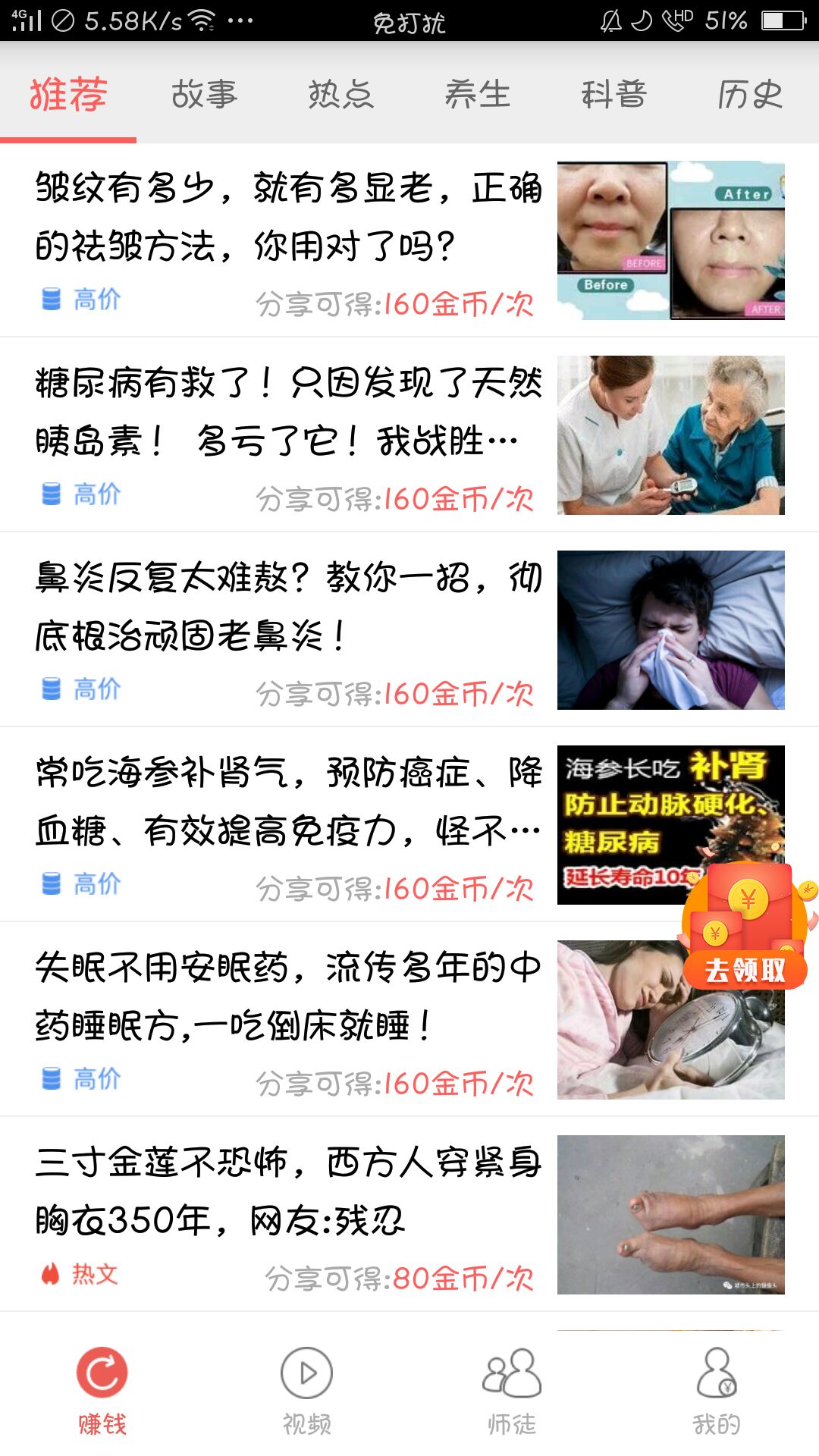Switch to the 科普 tab
The width and height of the screenshot is (819, 1456).
click(616, 94)
